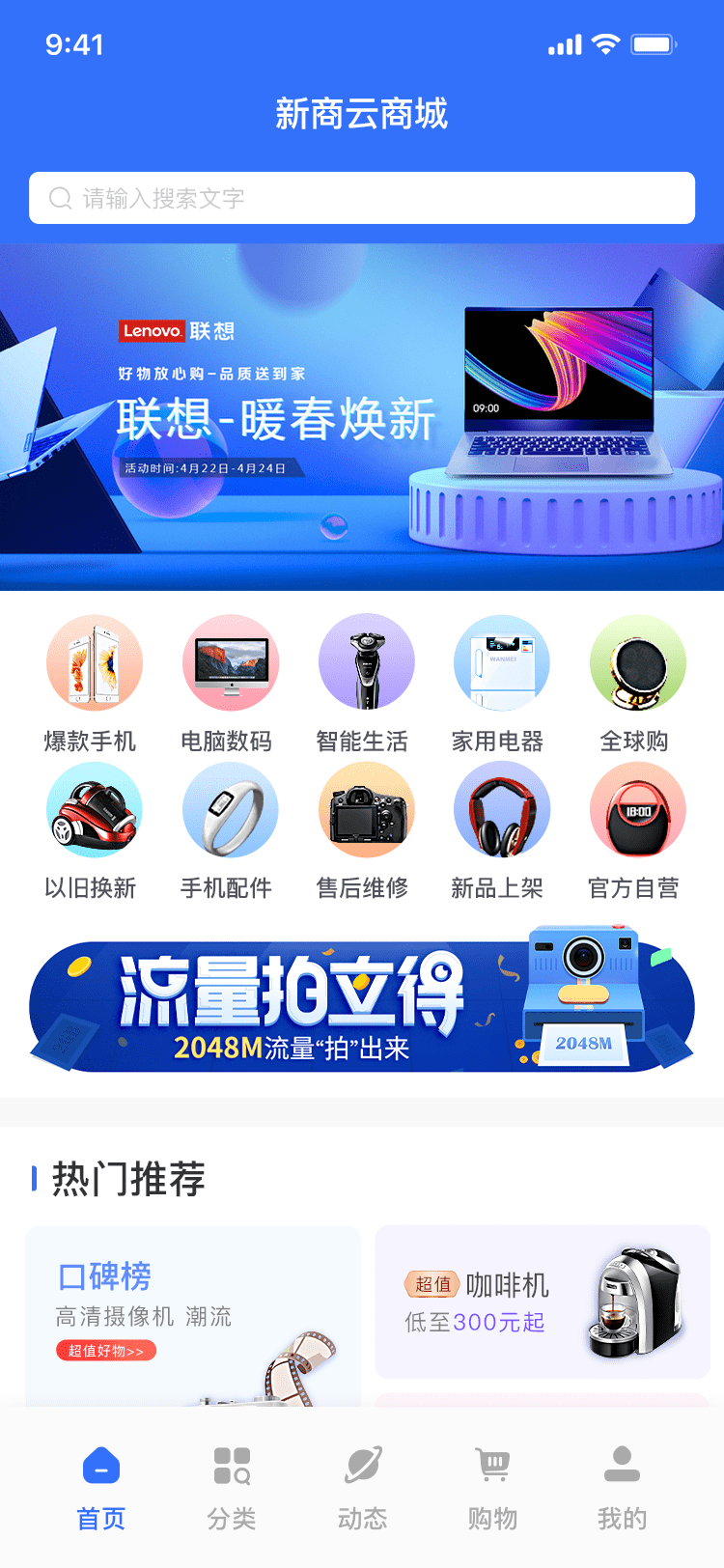
Task: Open the 咖啡机 deal card
Action: tap(543, 1302)
